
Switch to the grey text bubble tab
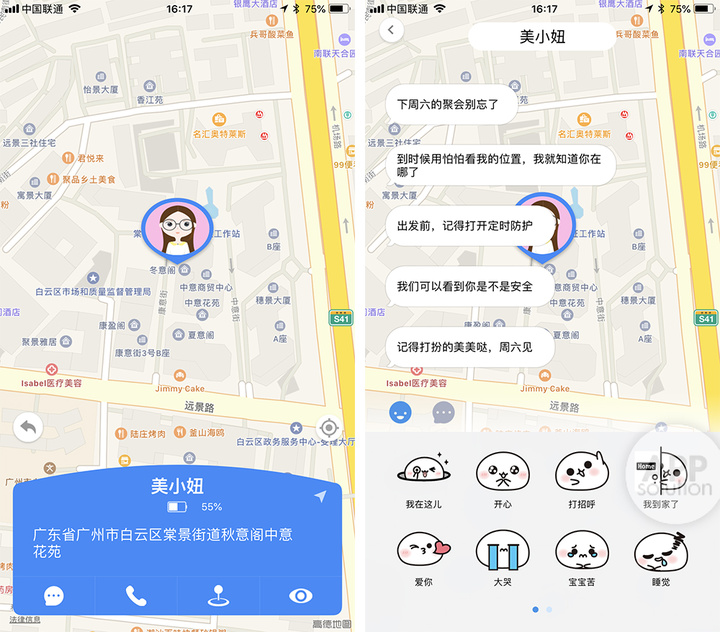tap(443, 411)
